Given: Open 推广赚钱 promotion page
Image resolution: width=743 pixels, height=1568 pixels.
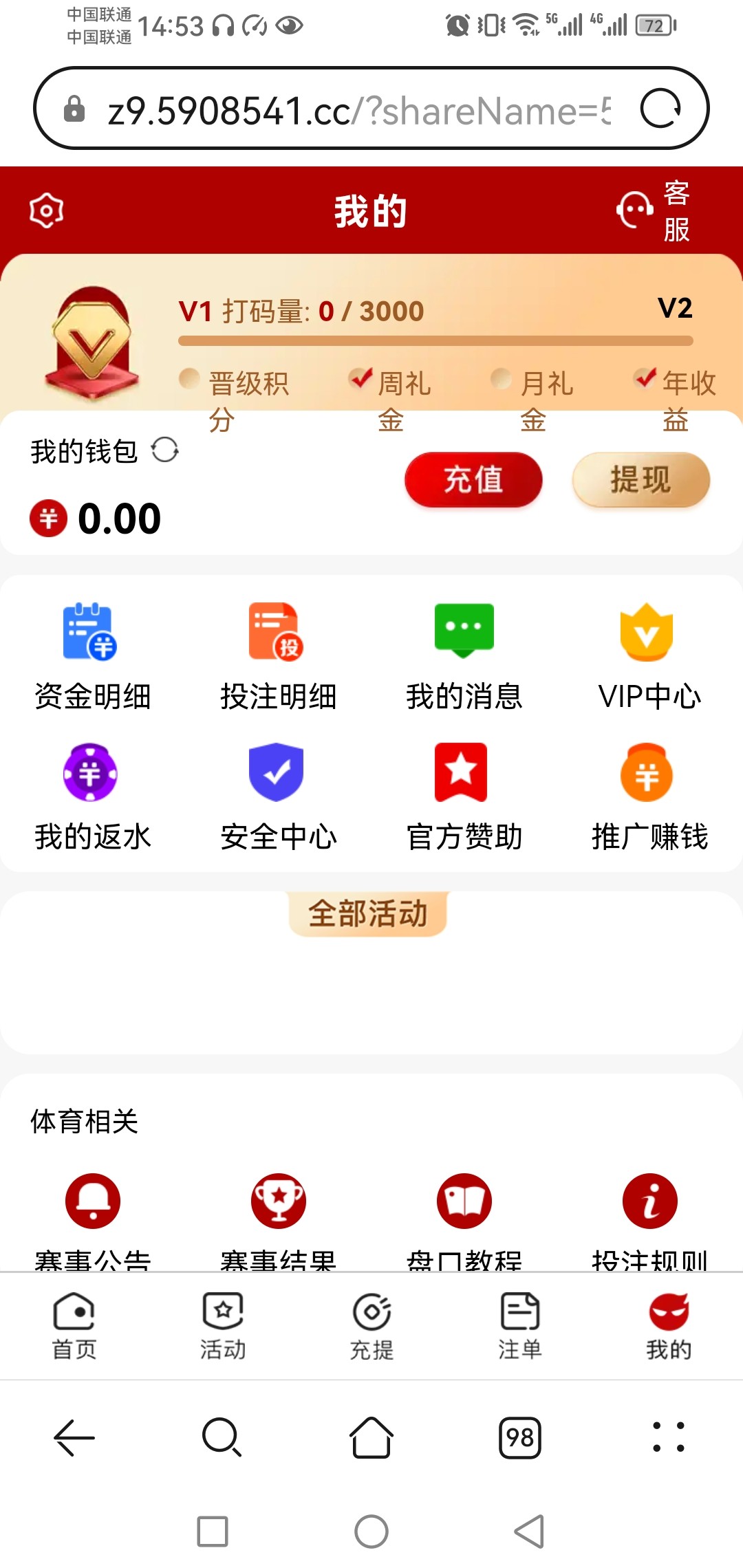Looking at the screenshot, I should 649,796.
